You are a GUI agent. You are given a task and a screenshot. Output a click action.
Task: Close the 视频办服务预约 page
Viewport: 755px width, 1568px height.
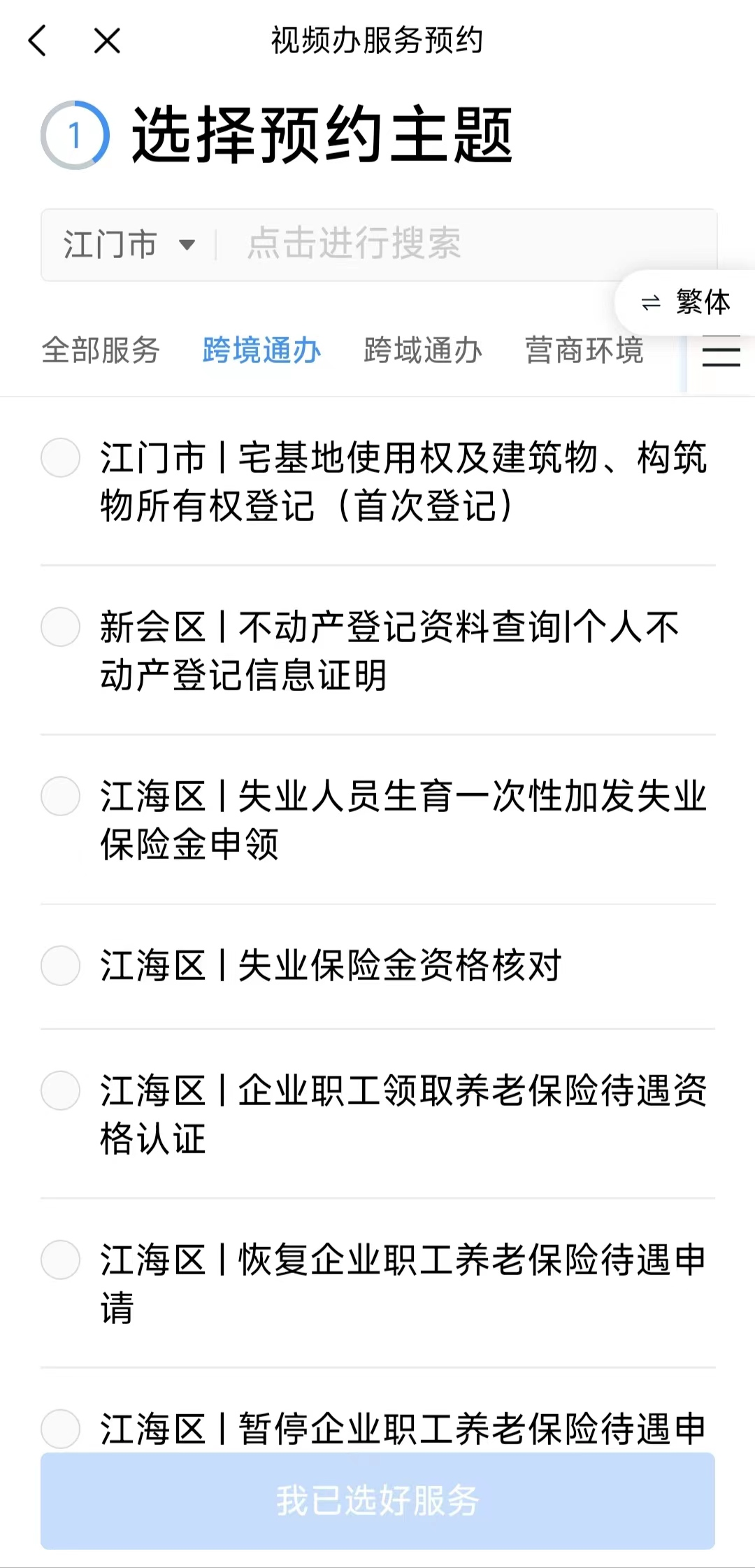coord(107,41)
